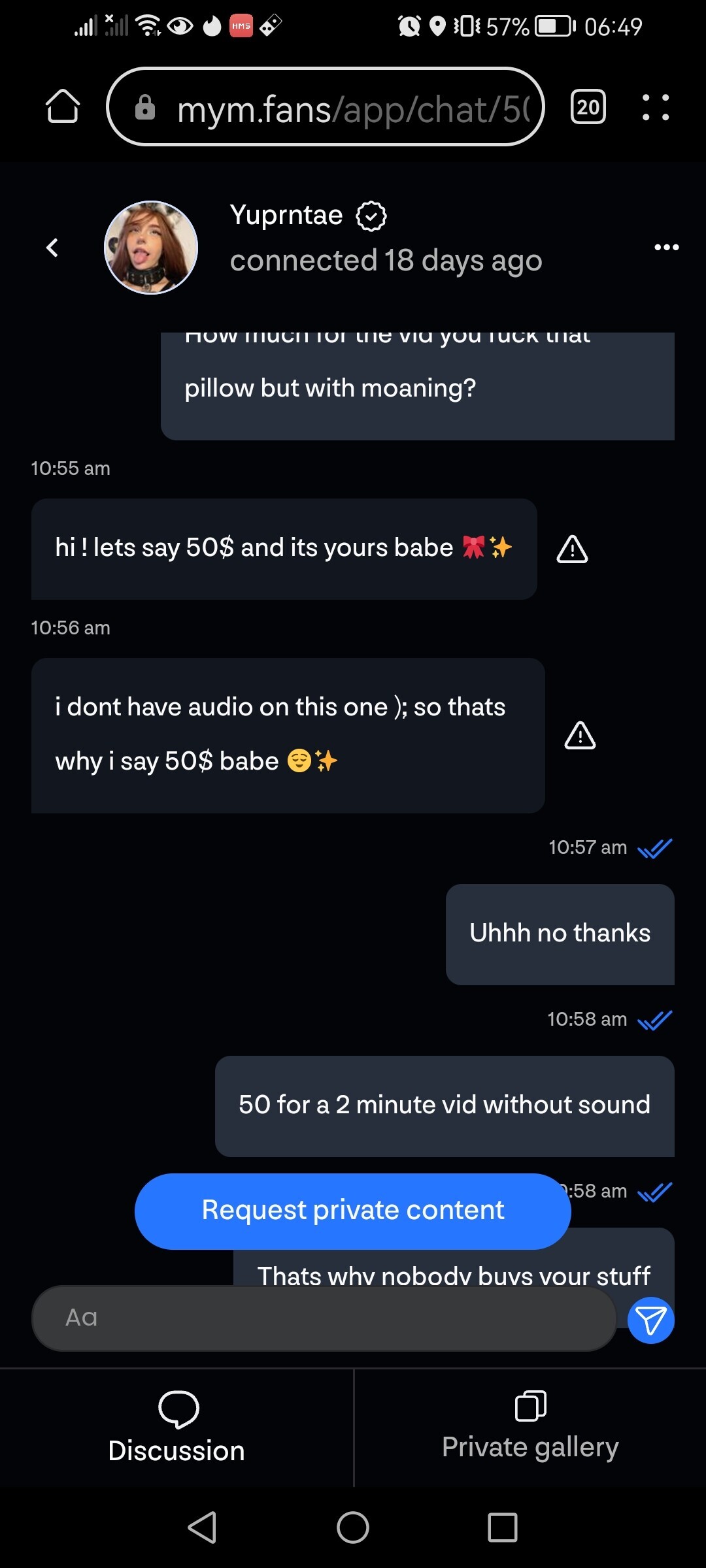Go back from the Yuprntae chat

click(52, 248)
